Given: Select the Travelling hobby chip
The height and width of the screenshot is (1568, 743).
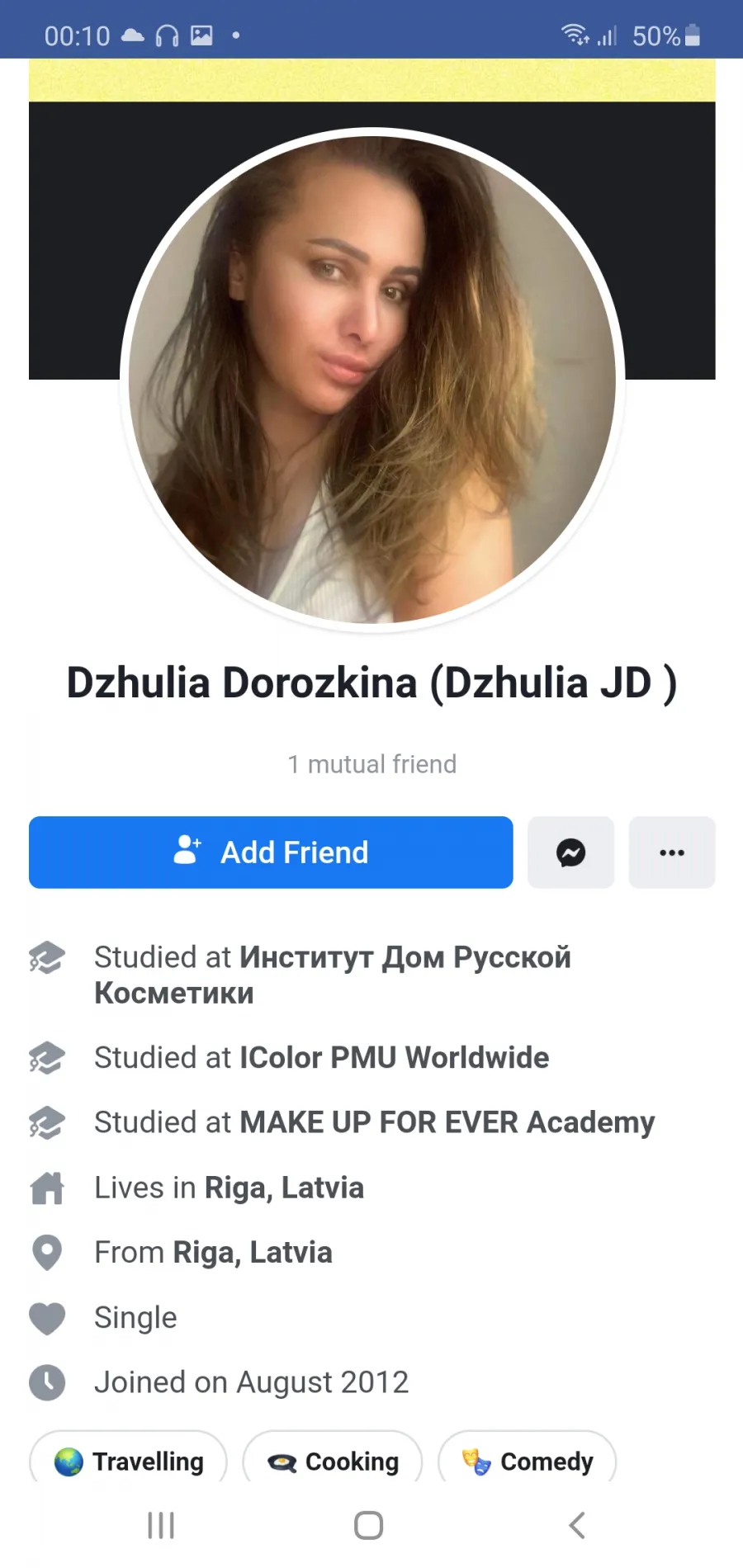Looking at the screenshot, I should [128, 1461].
